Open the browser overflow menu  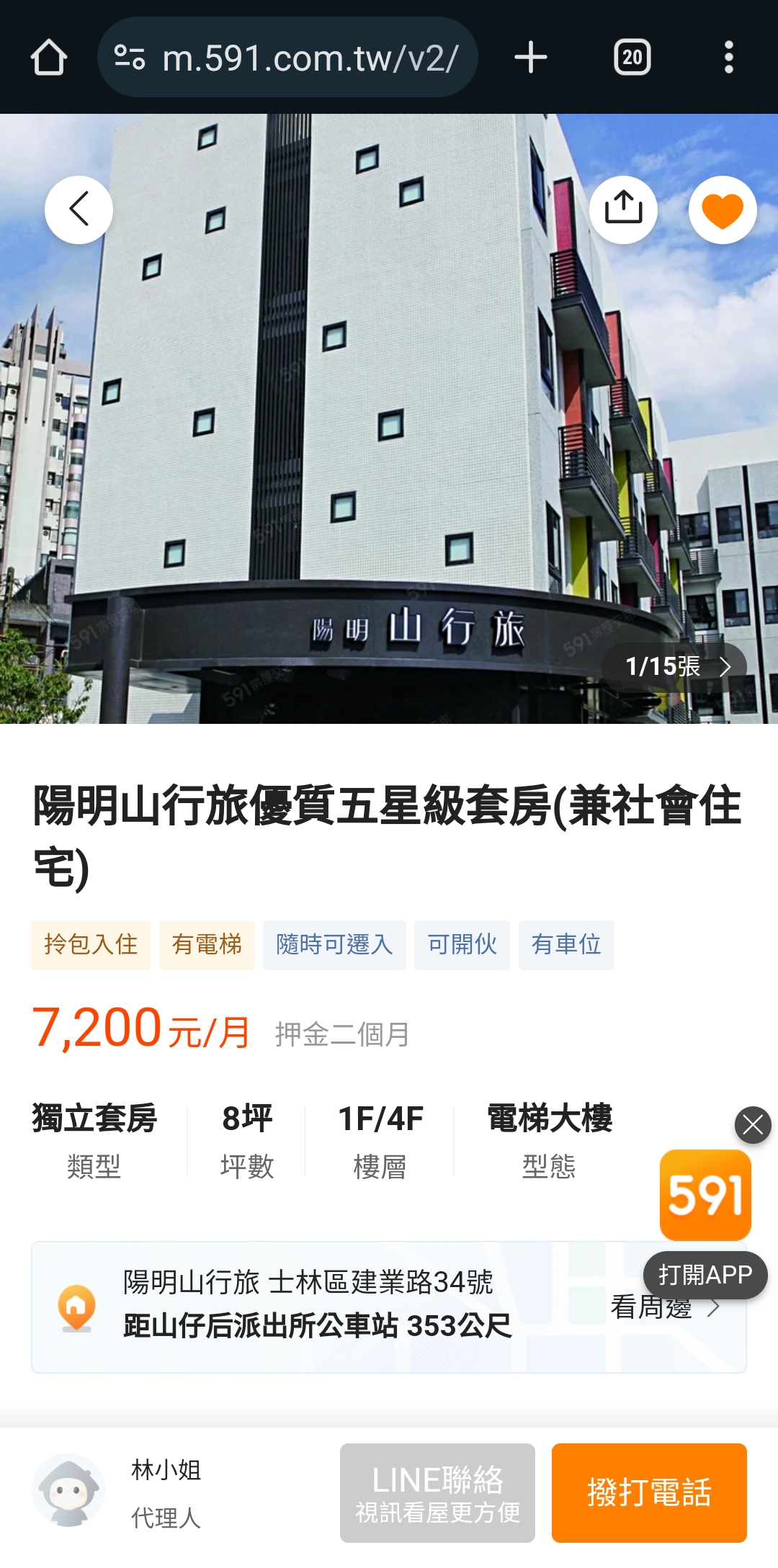[728, 58]
